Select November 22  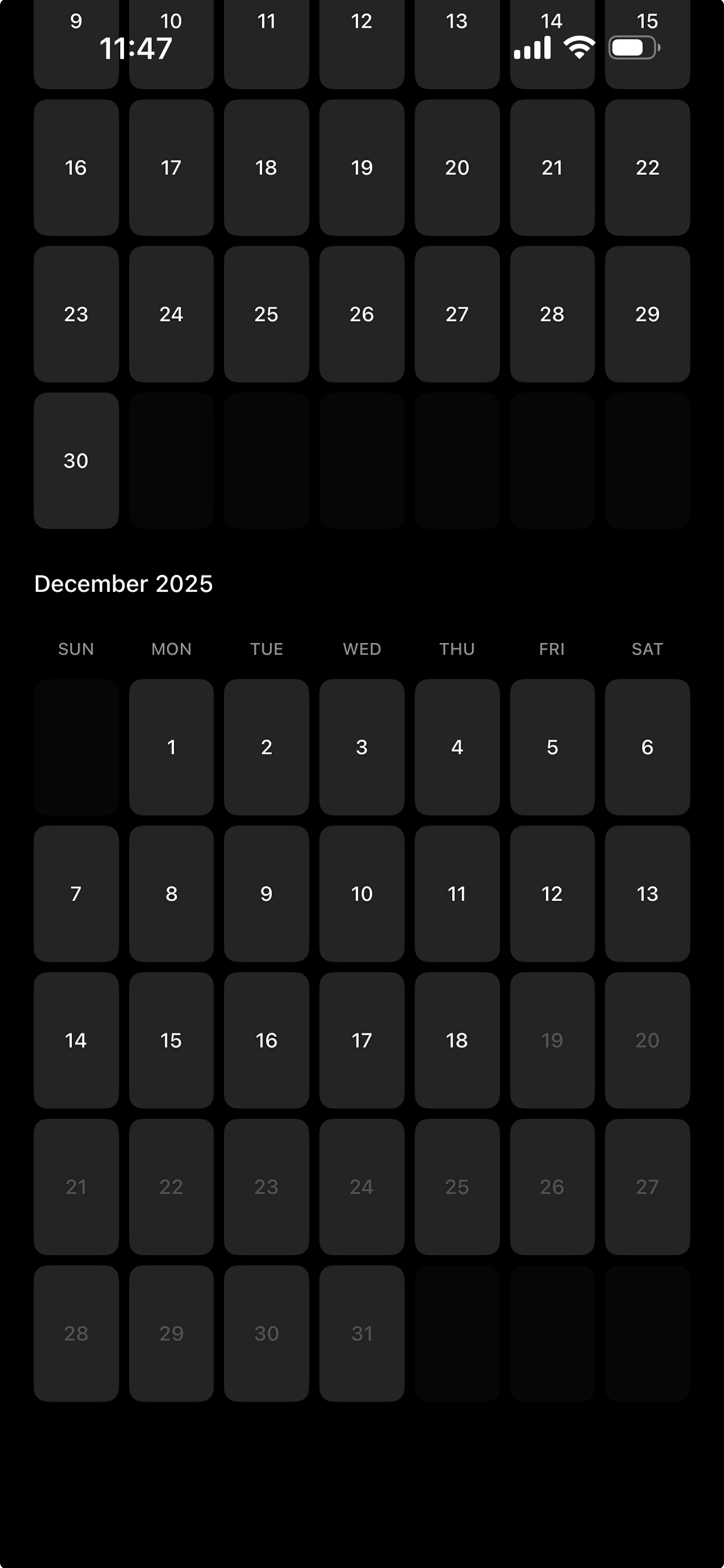tap(646, 168)
